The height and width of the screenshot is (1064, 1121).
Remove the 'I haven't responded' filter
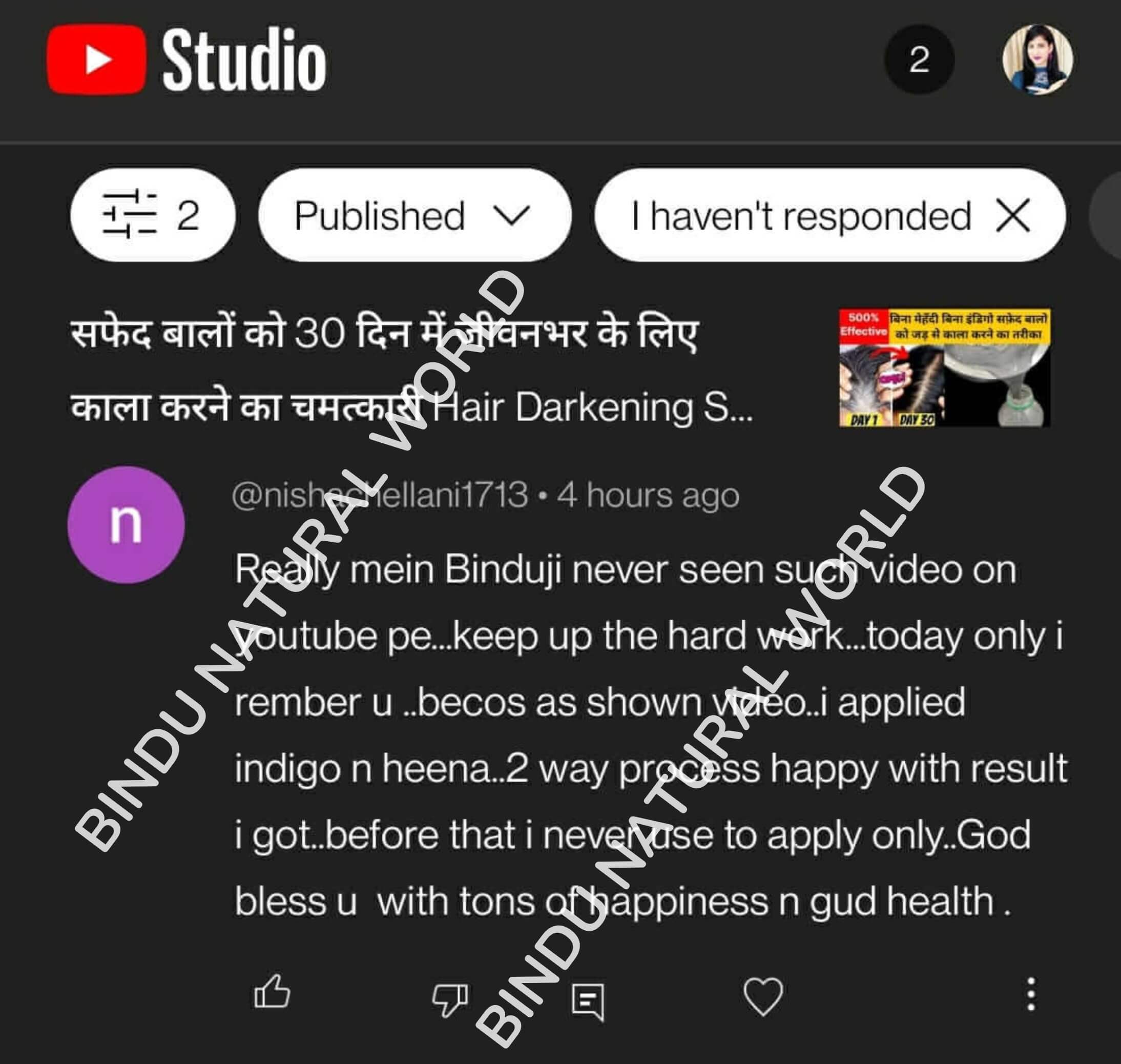point(1013,216)
